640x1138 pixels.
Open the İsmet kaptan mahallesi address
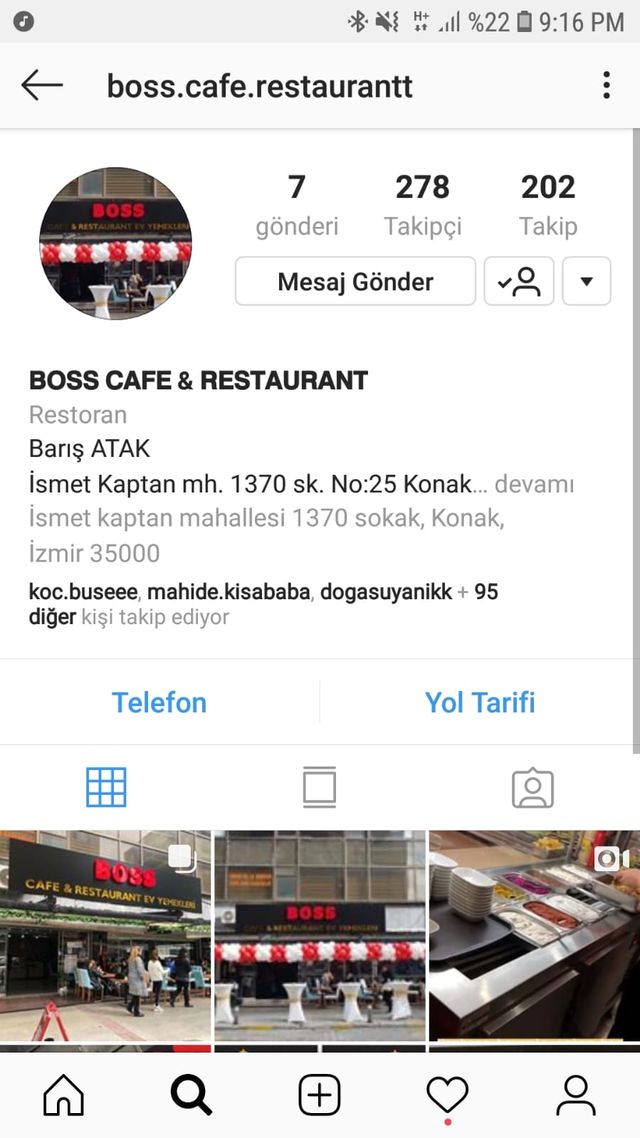(266, 519)
